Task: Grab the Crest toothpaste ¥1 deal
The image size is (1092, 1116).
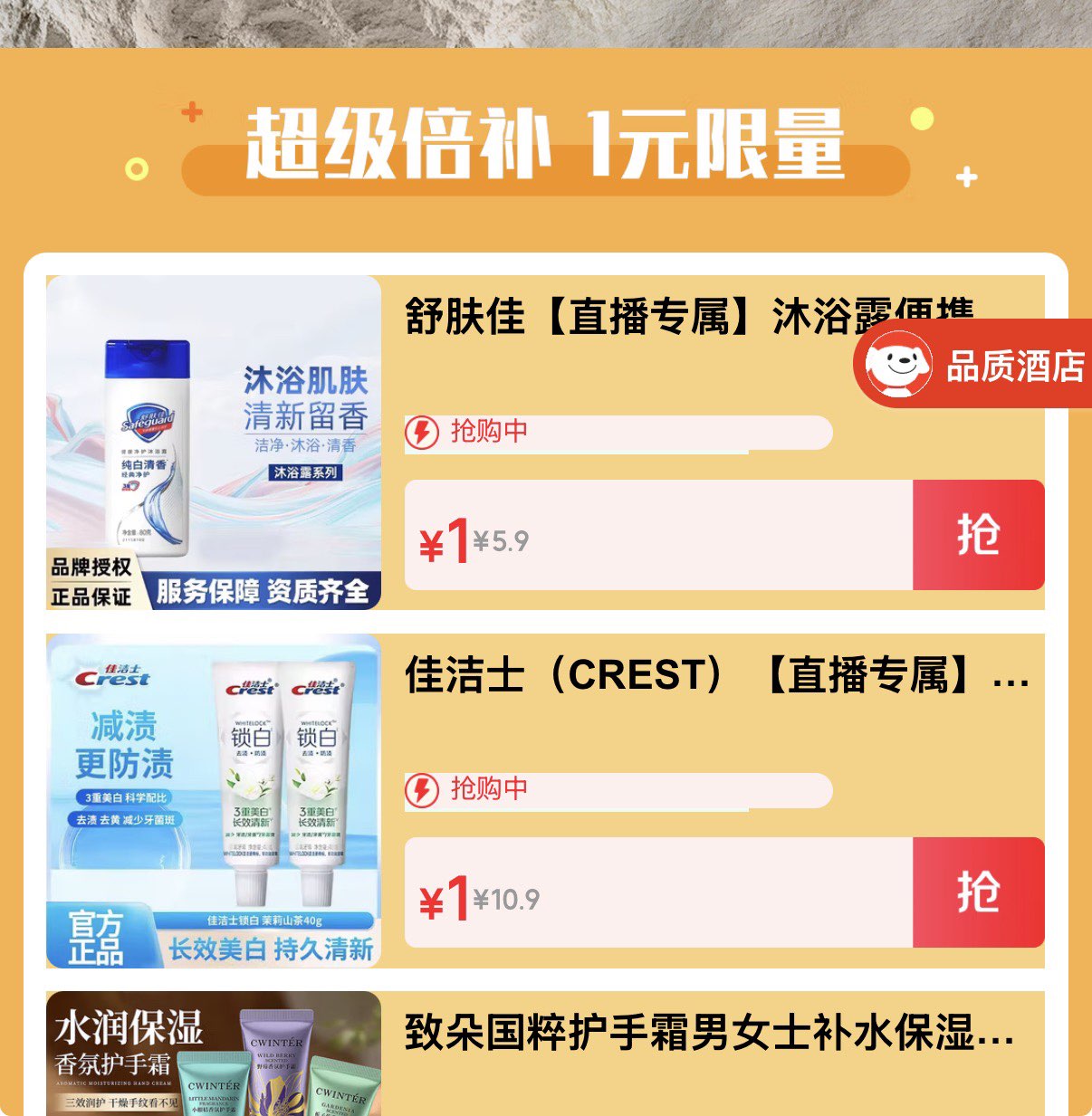Action: tap(978, 892)
